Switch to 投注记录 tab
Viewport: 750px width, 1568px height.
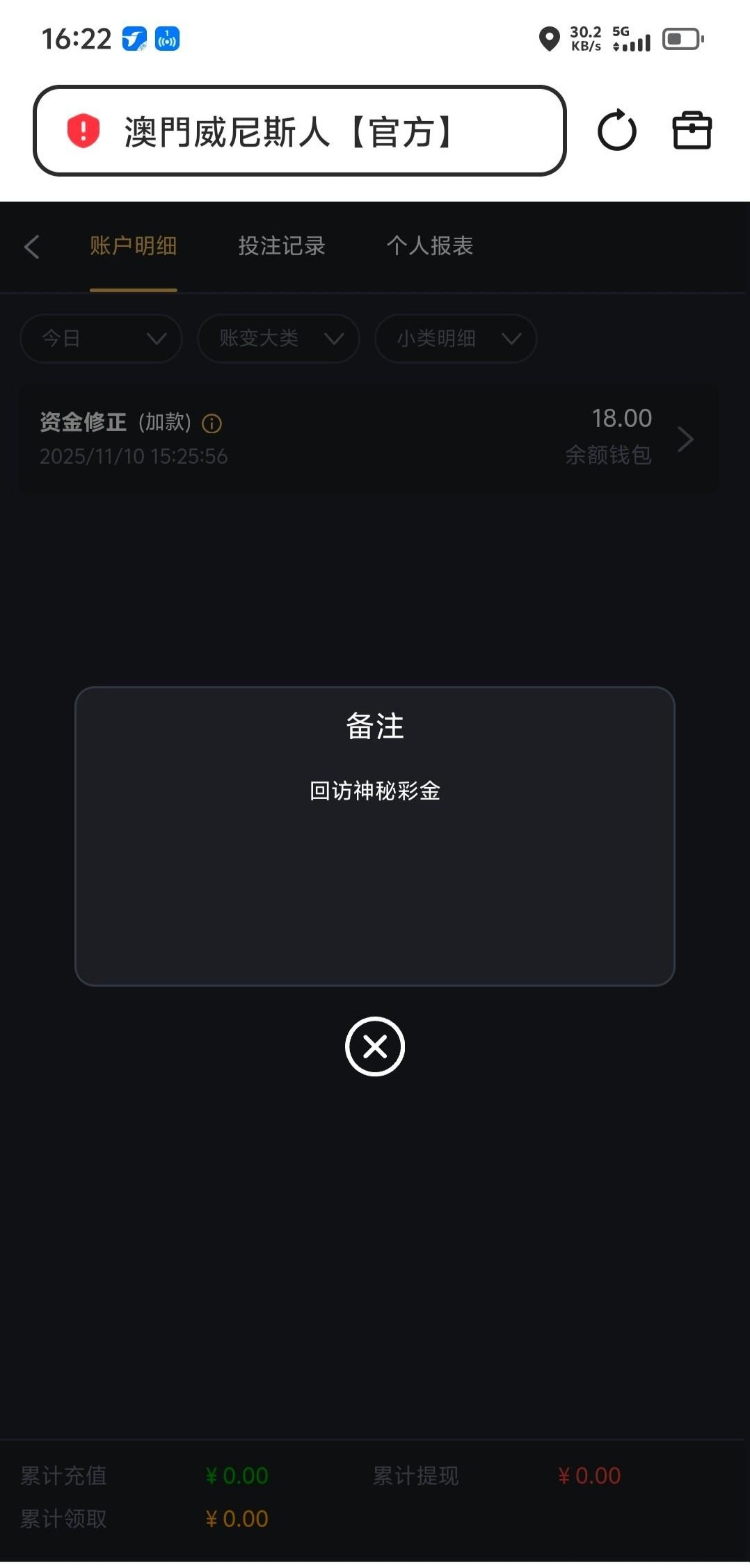(281, 246)
